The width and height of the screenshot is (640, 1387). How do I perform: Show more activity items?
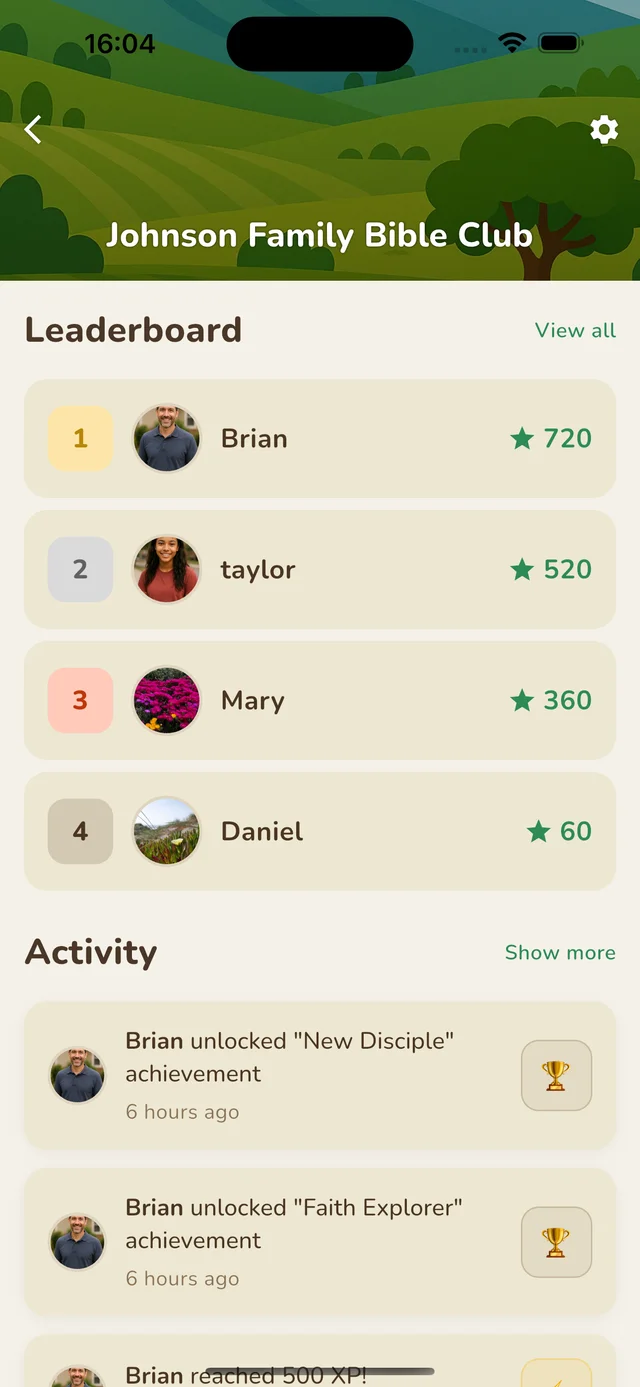click(x=560, y=953)
